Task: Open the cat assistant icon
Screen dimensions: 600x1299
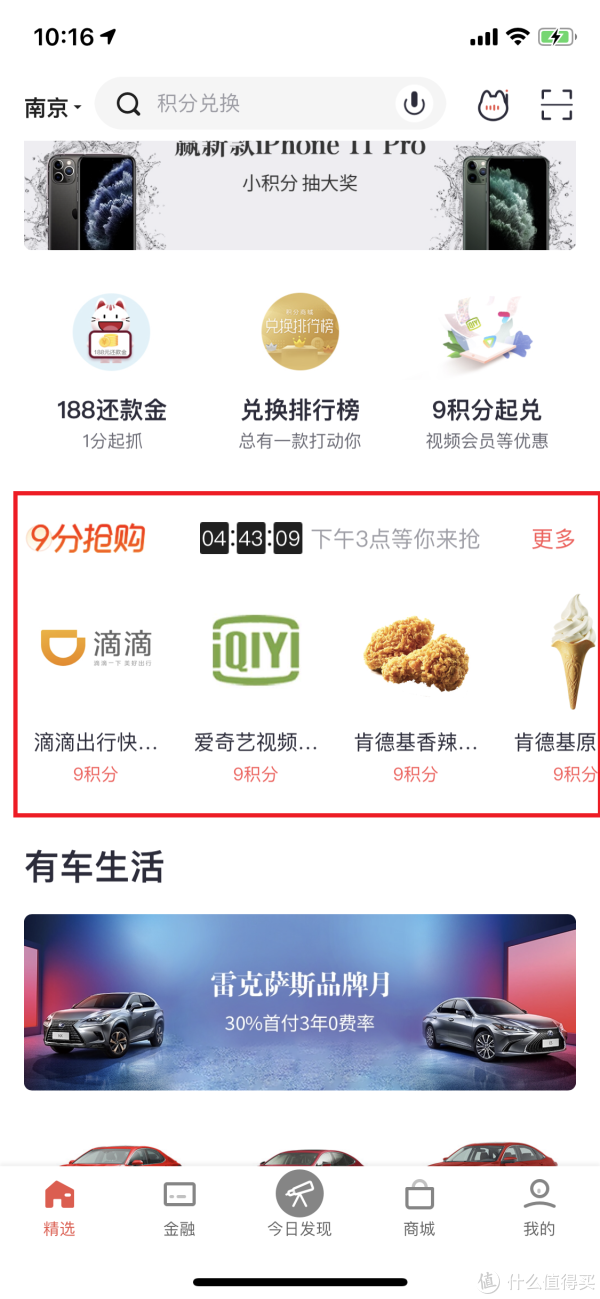Action: 492,104
